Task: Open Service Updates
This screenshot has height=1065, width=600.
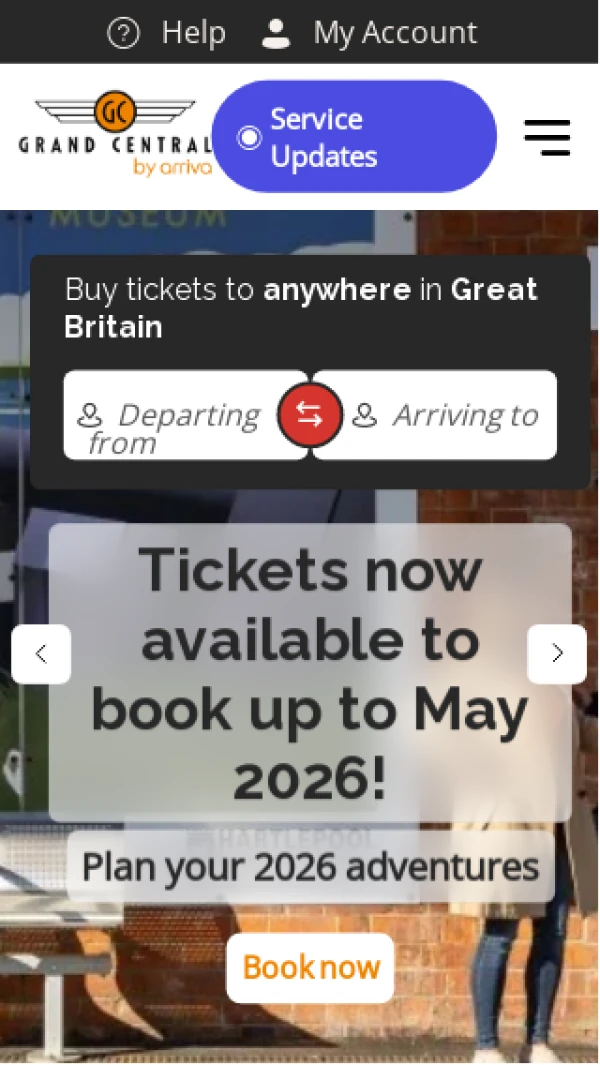Action: pos(354,137)
